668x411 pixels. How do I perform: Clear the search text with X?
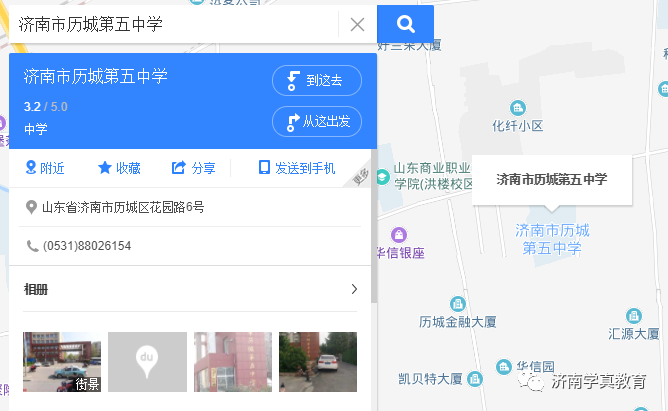357,24
